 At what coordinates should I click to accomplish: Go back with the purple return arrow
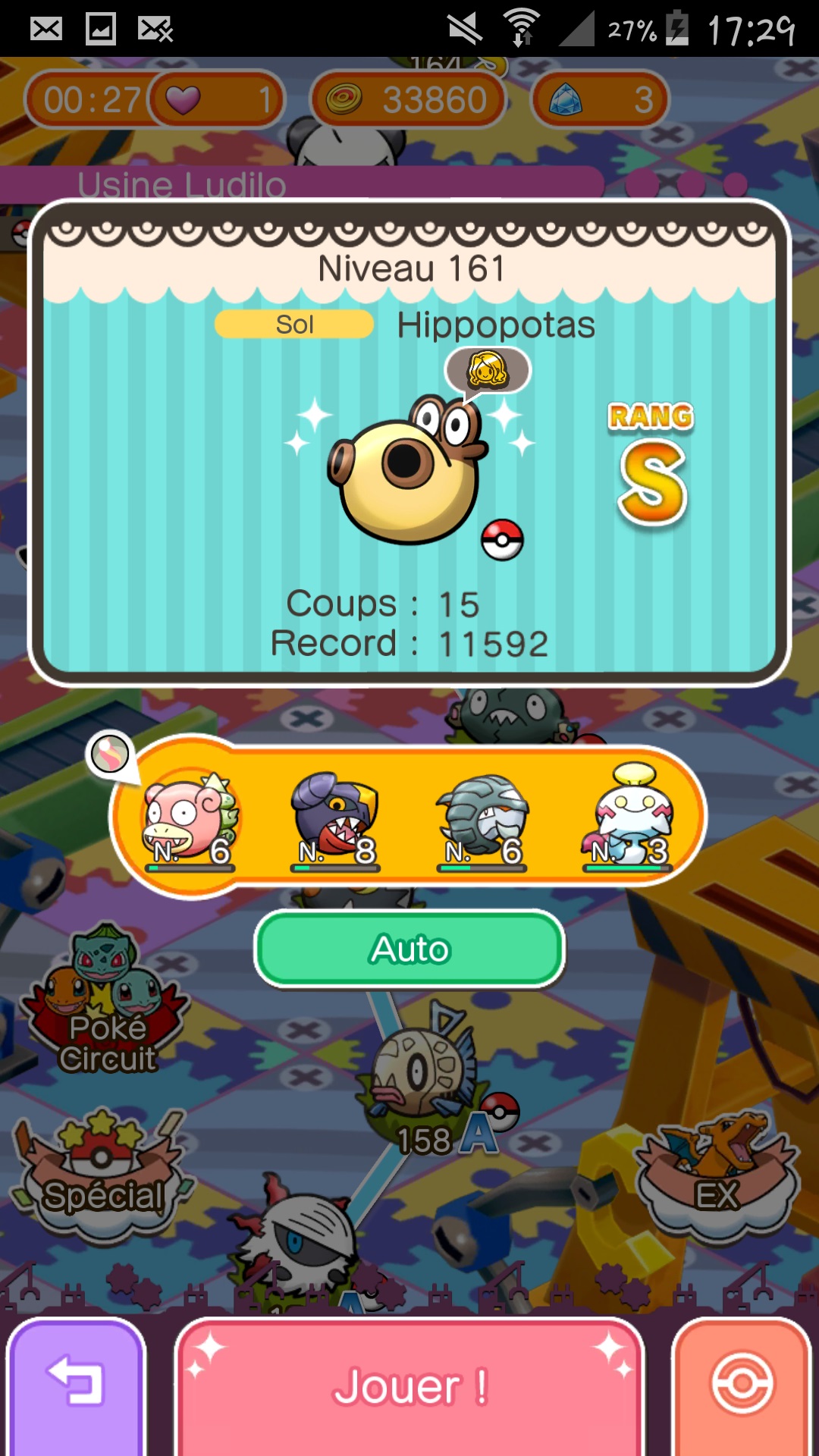pos(76,1386)
